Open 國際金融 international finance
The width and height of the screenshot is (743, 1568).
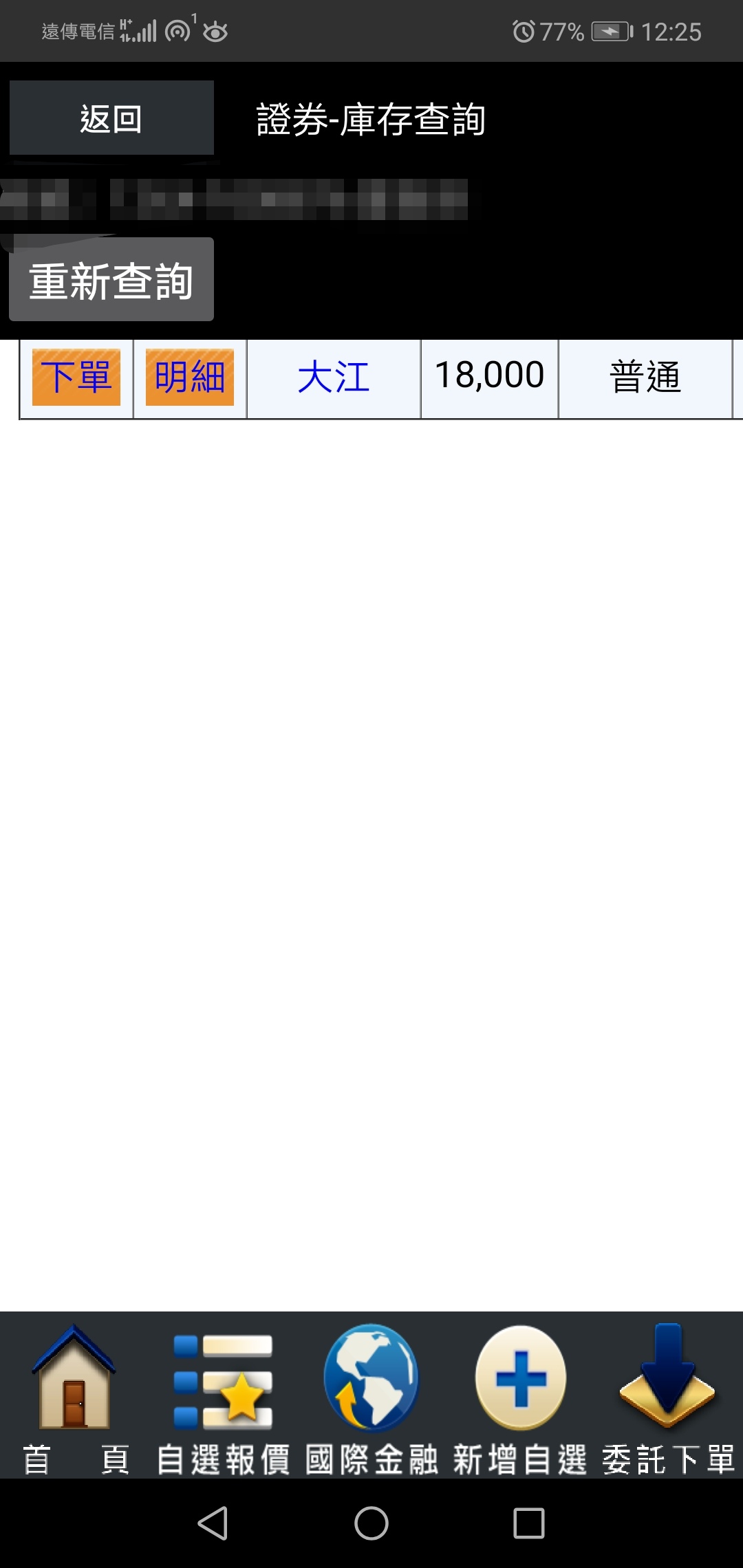(371, 1399)
